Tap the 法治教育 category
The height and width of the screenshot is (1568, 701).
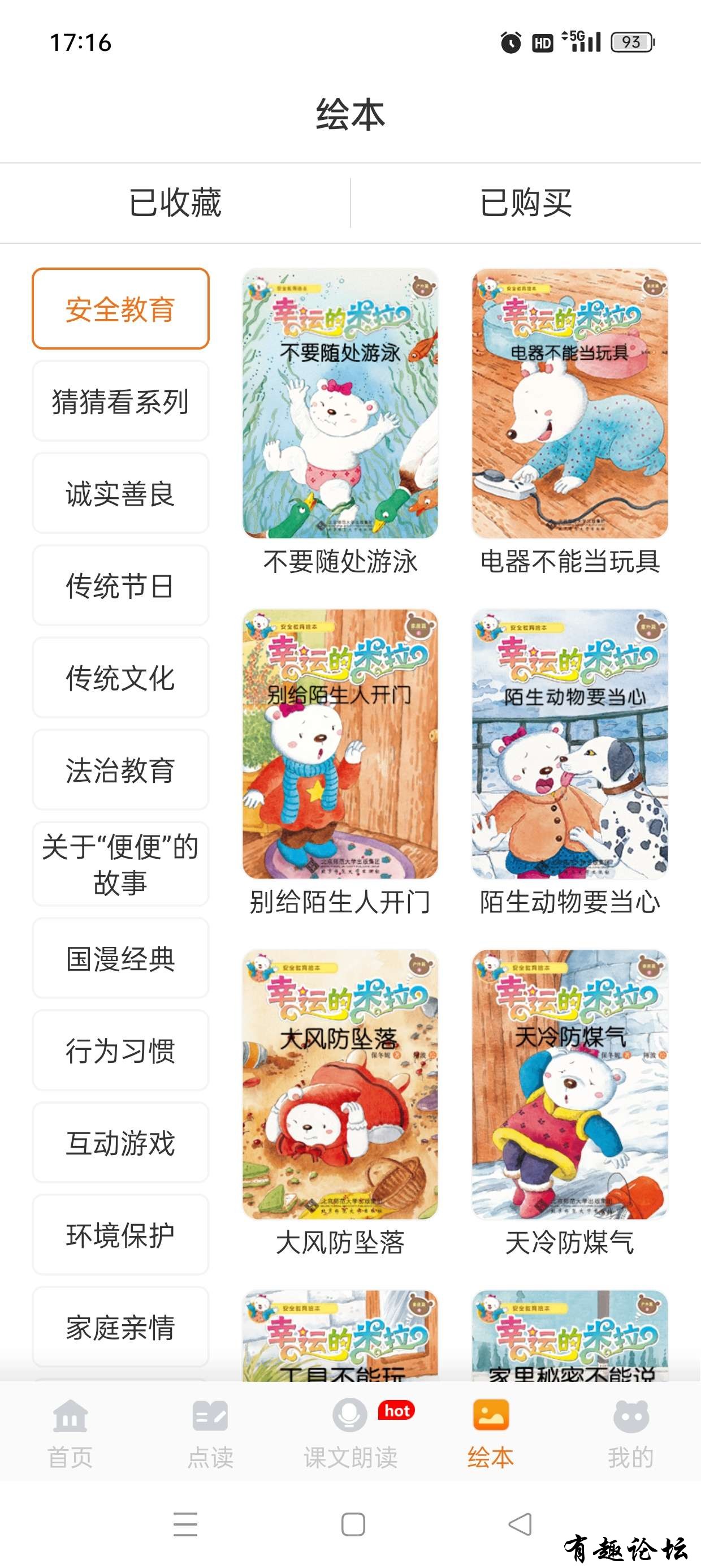point(120,770)
